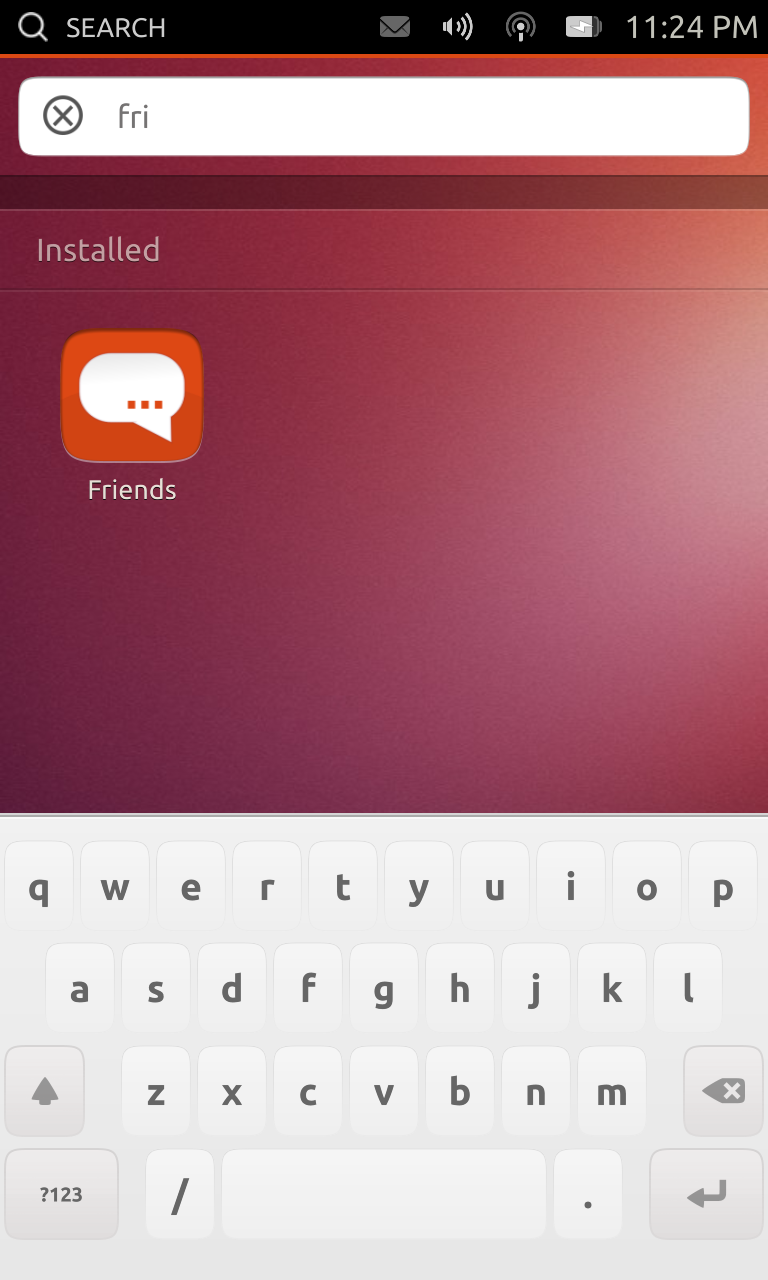
Task: Tap the slash key
Action: (x=180, y=1194)
